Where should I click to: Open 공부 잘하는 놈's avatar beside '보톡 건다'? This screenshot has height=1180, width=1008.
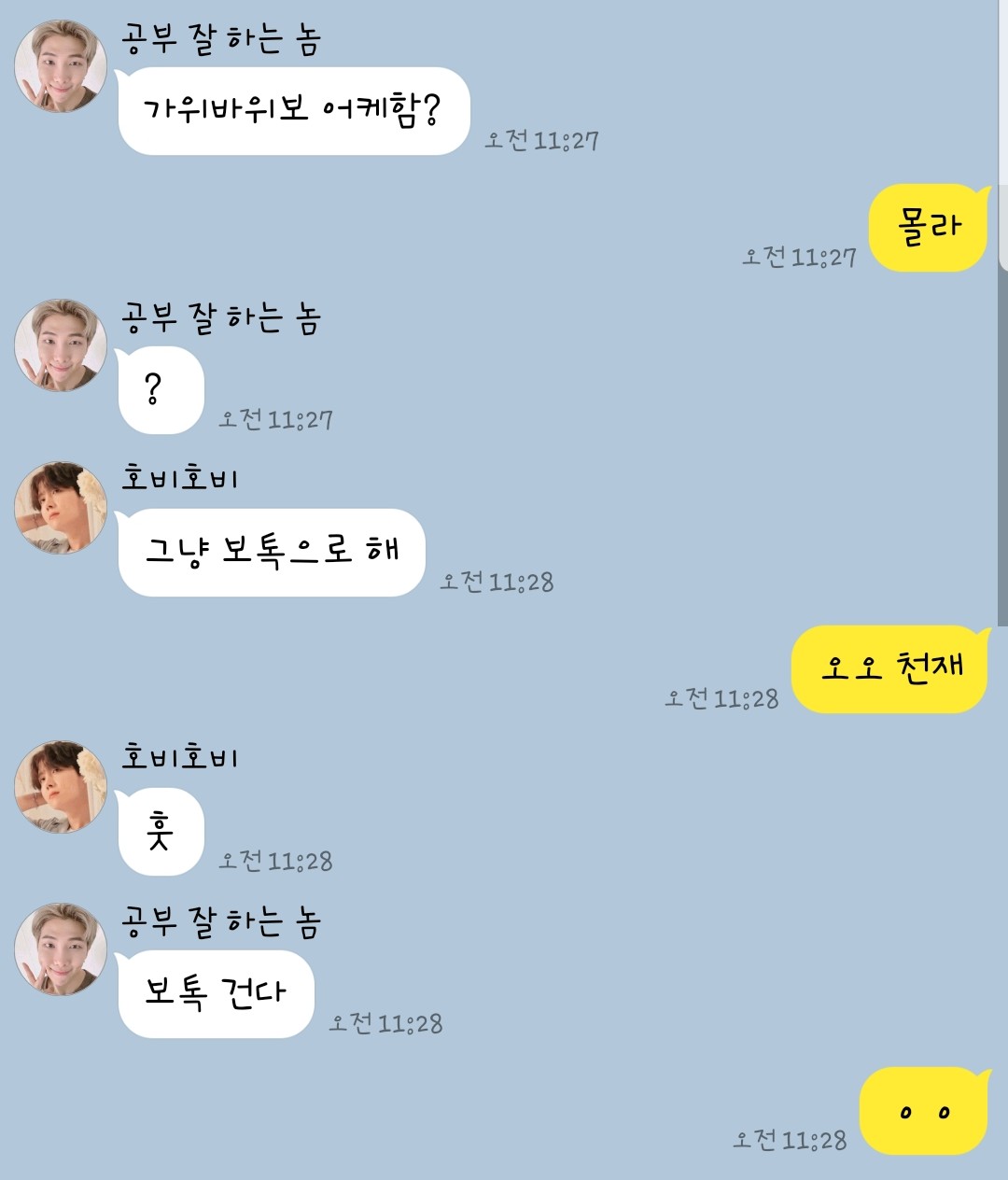[61, 949]
